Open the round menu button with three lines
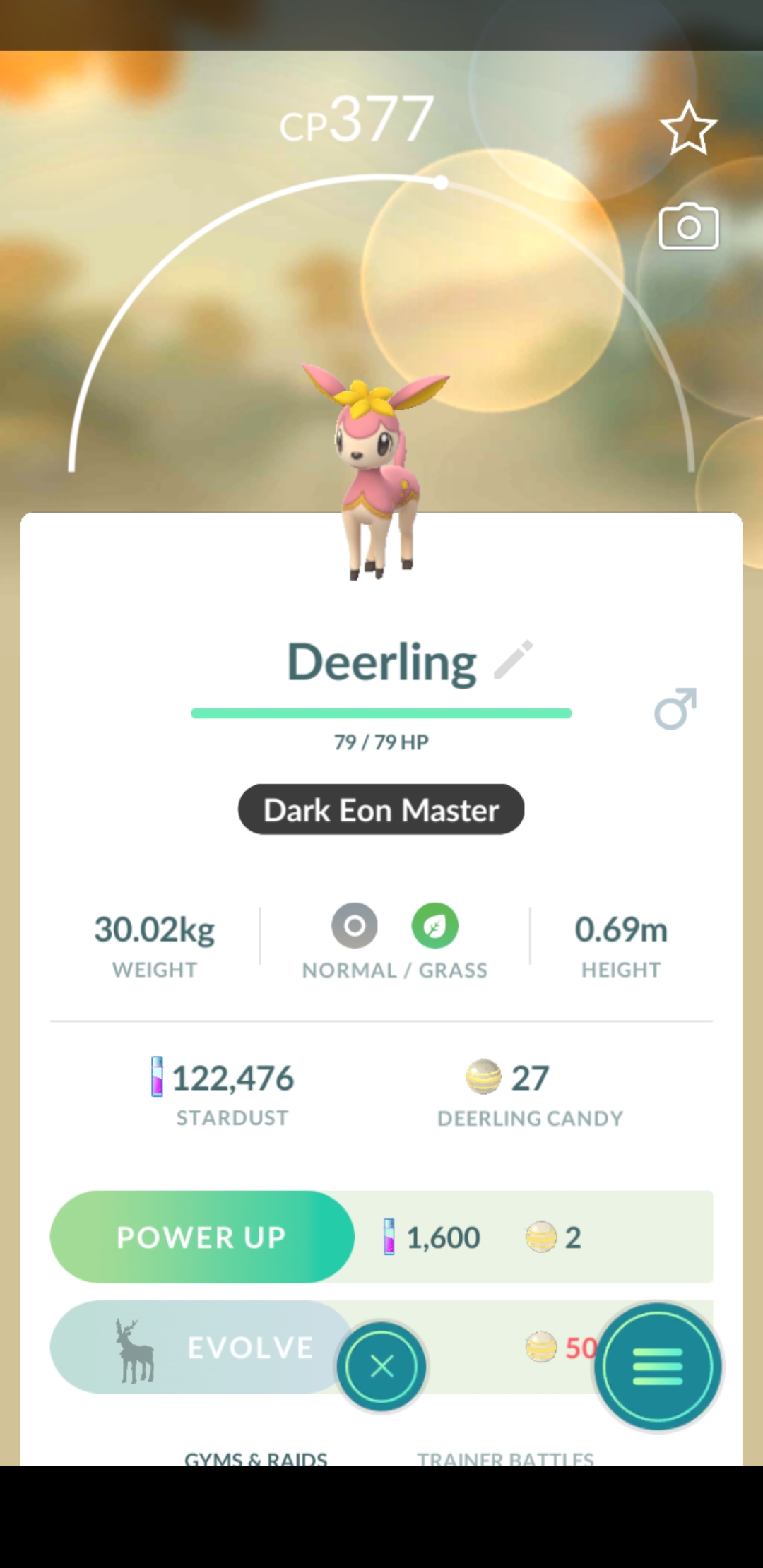The width and height of the screenshot is (763, 1568). coord(658,1366)
